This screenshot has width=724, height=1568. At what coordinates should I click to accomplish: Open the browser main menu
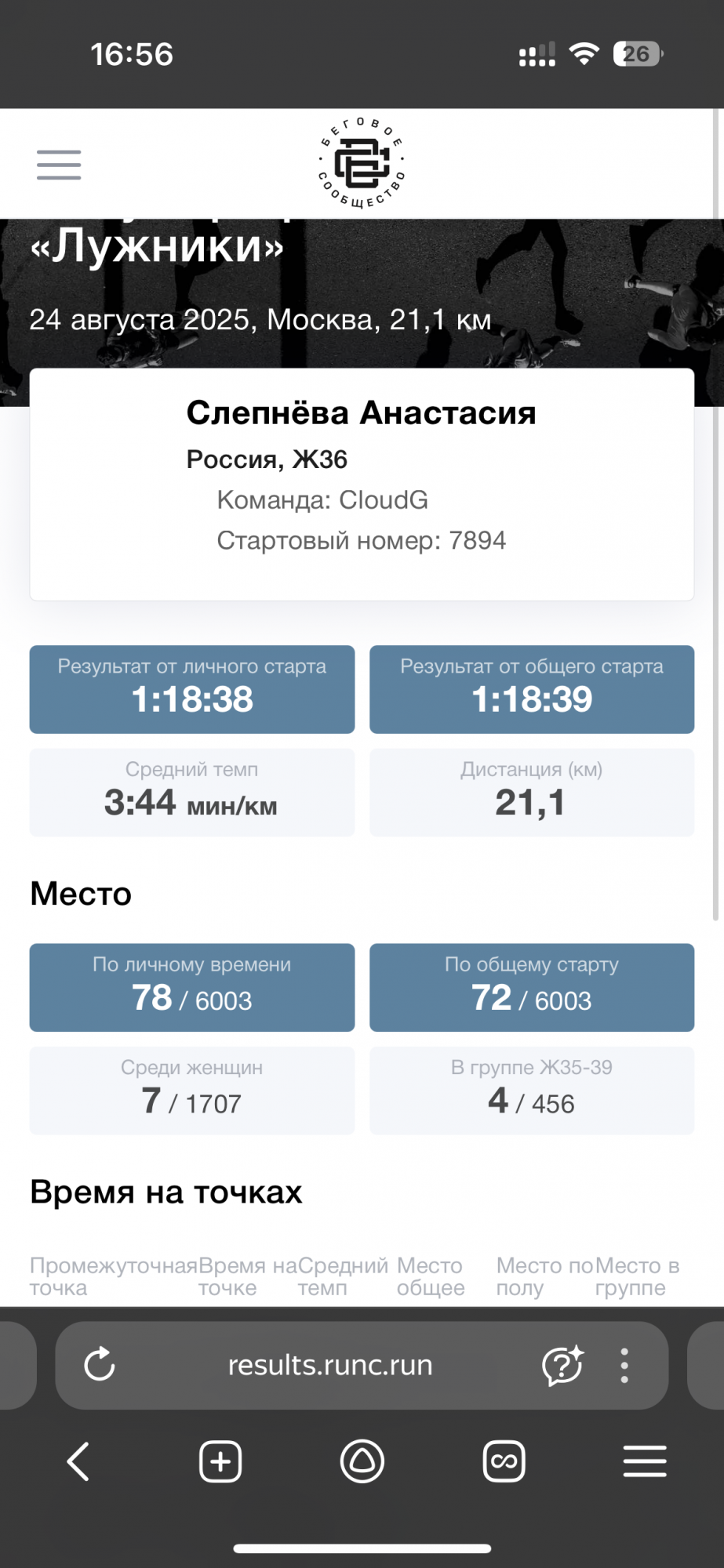(645, 1461)
